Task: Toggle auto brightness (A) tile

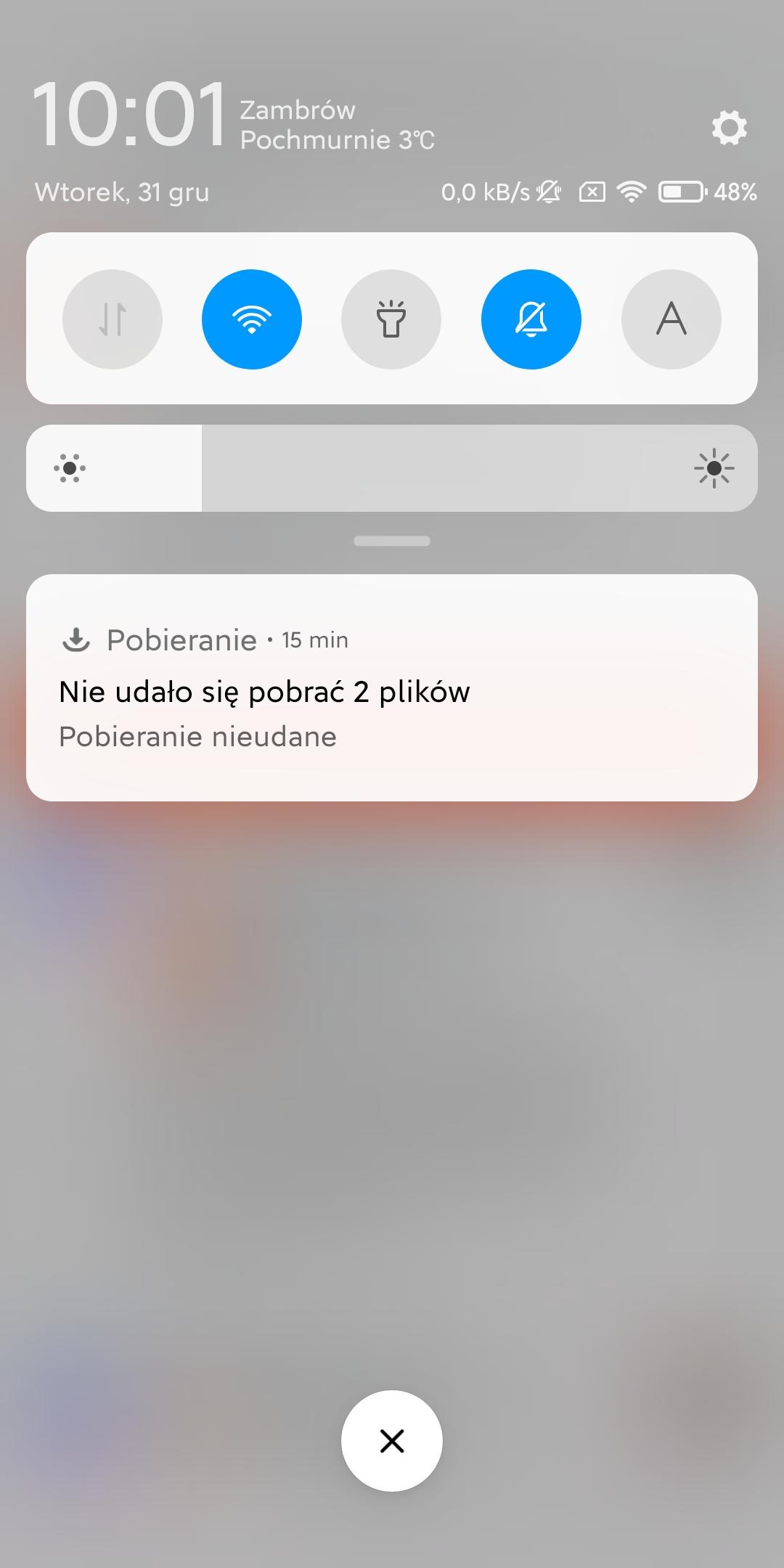Action: [x=671, y=319]
